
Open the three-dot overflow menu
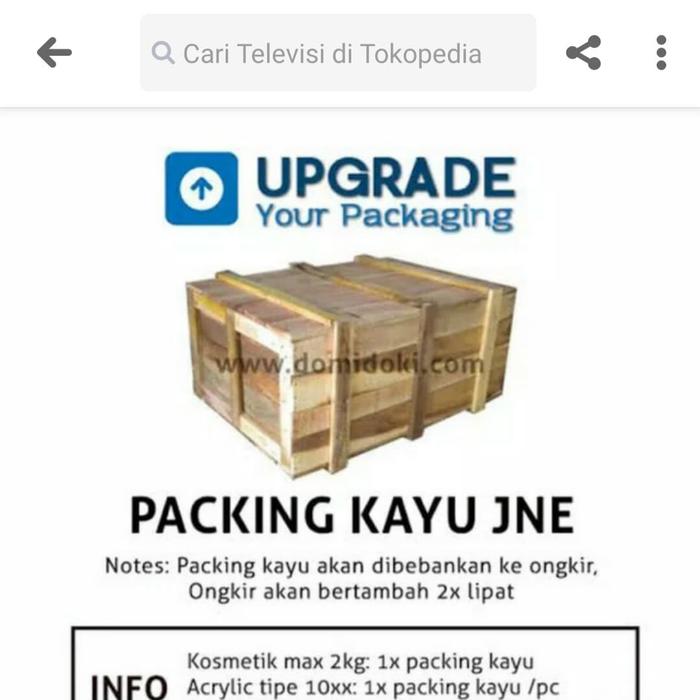pyautogui.click(x=661, y=53)
